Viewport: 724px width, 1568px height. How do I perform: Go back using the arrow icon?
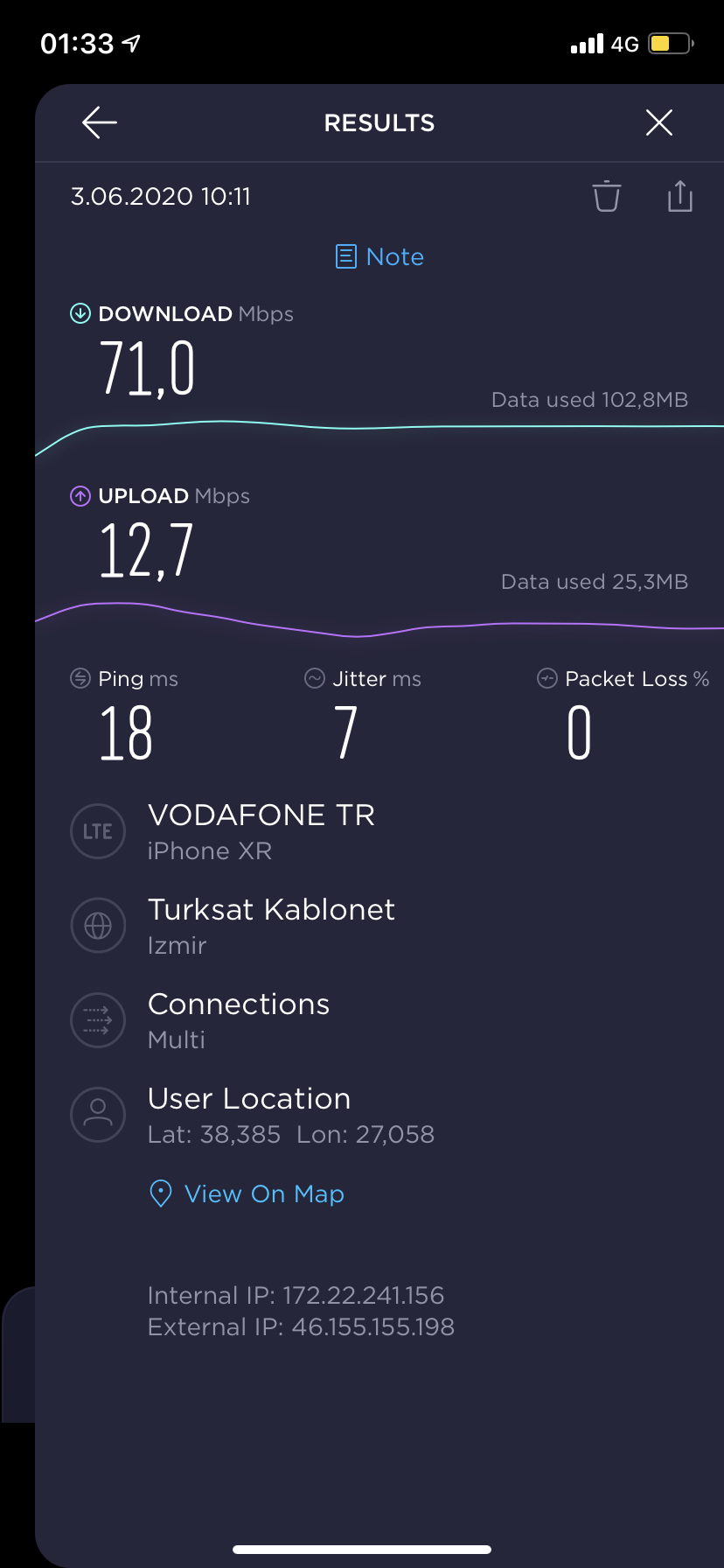click(x=100, y=122)
